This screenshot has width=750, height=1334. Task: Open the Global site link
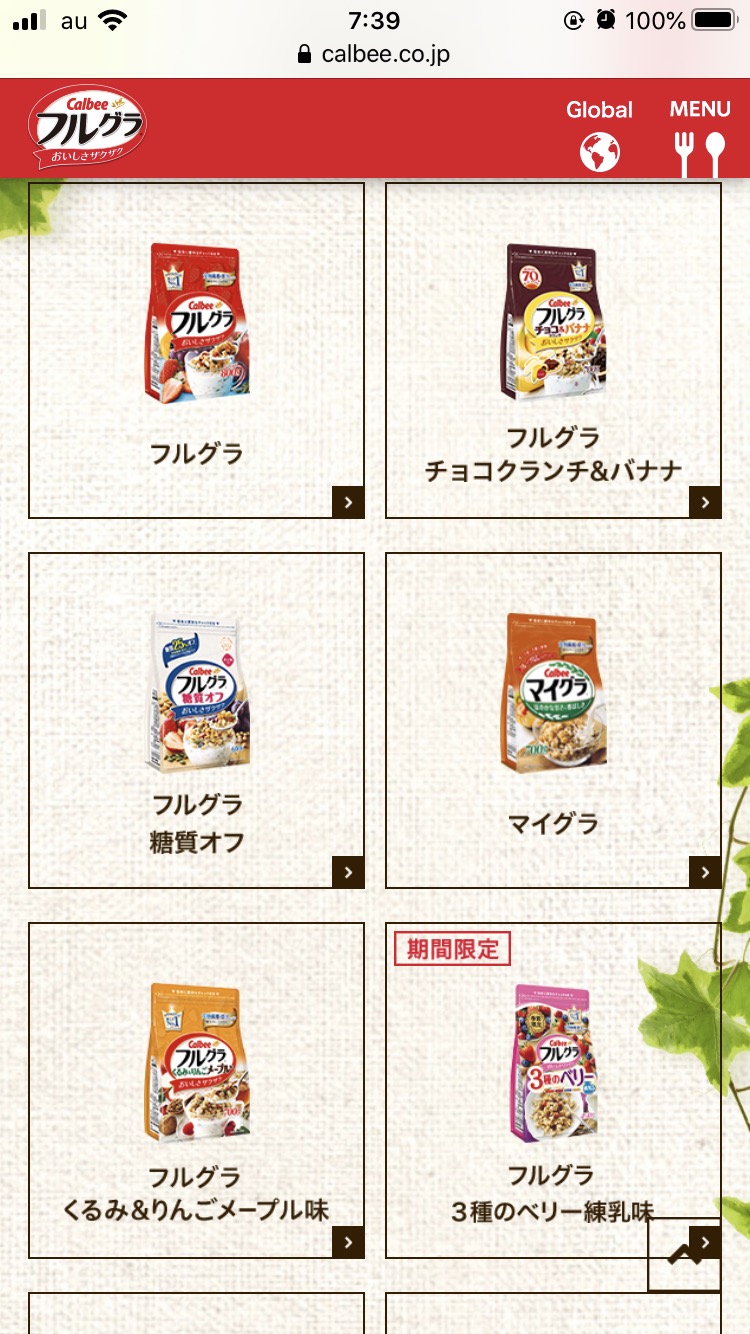[x=599, y=133]
